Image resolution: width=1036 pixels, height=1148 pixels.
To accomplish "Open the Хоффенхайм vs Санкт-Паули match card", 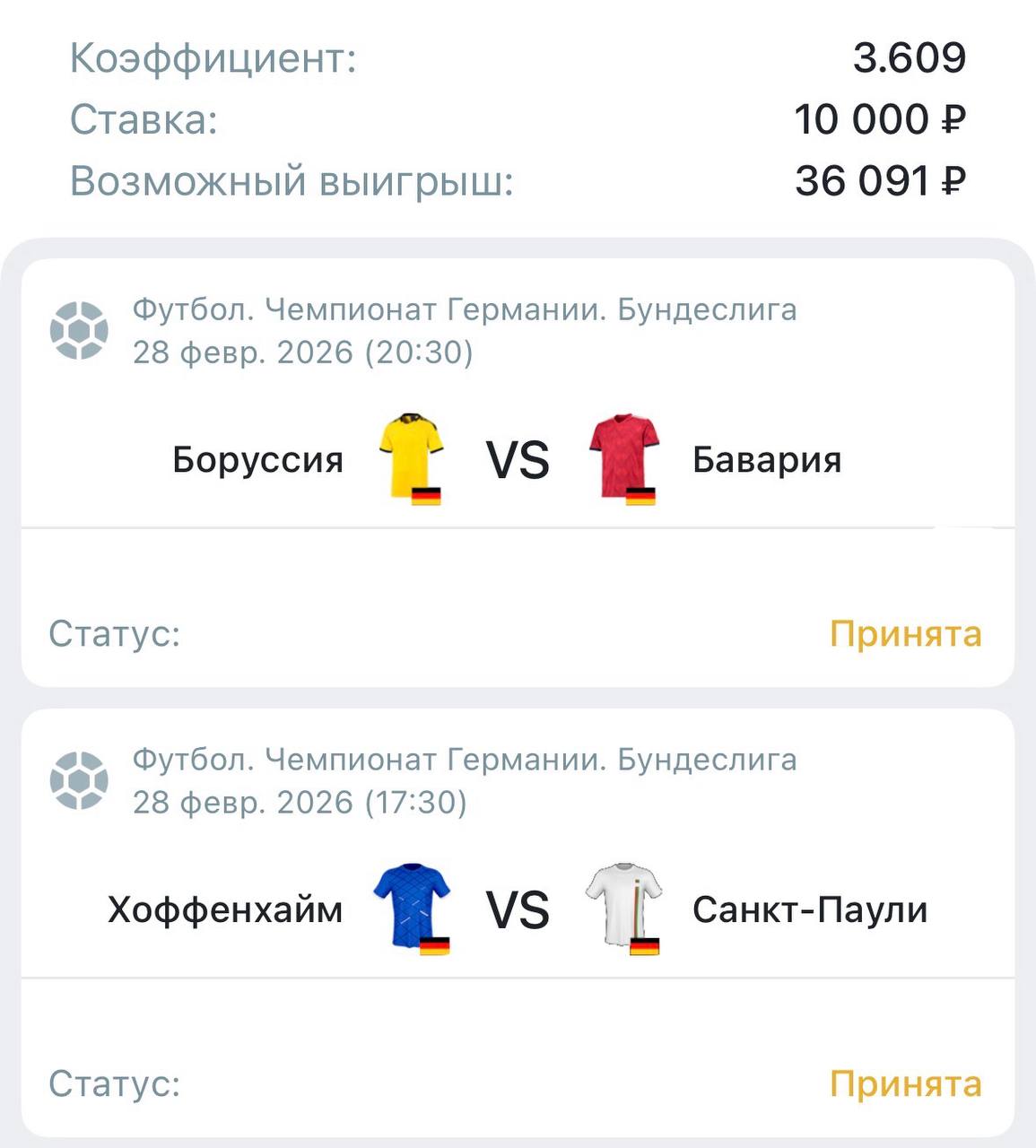I will [x=518, y=909].
